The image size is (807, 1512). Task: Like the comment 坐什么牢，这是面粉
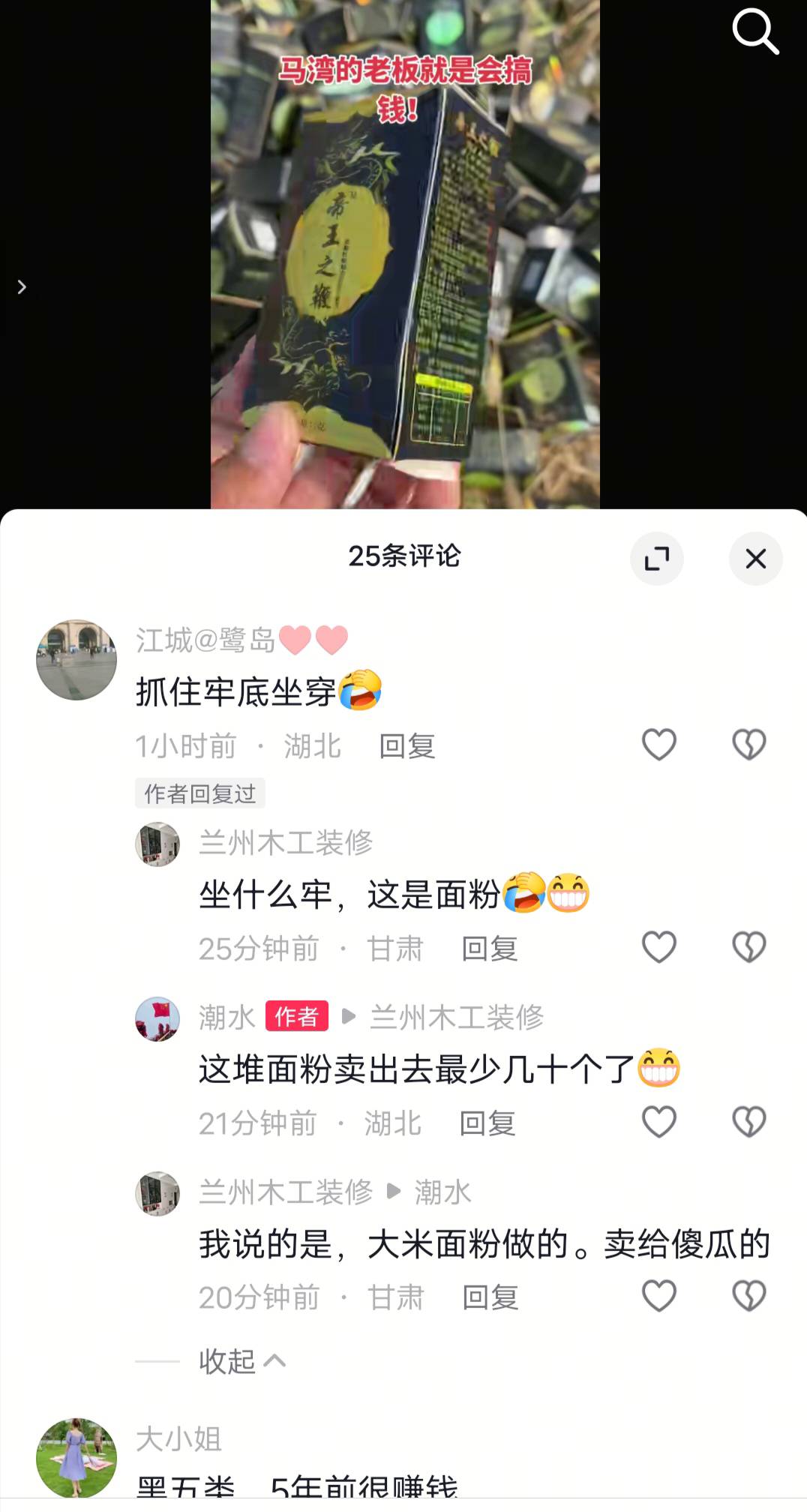coord(658,947)
